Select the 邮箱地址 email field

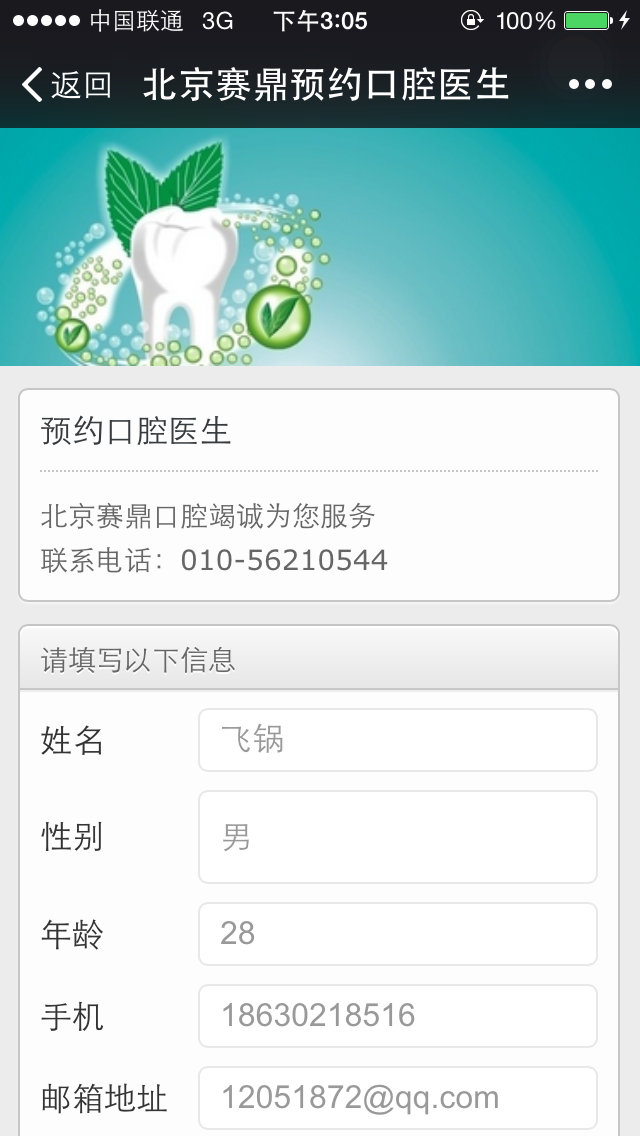pos(397,1098)
